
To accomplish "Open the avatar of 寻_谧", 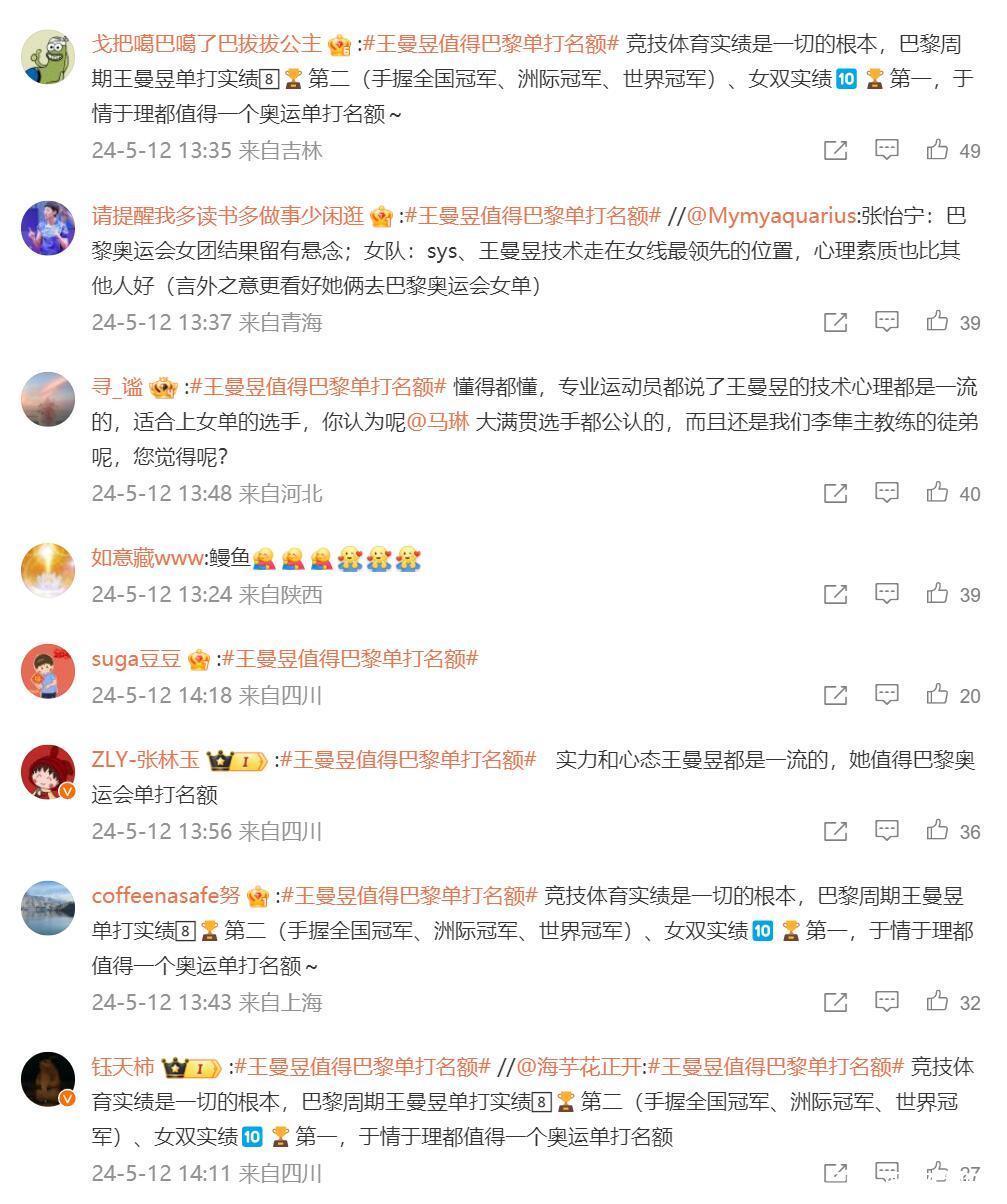I will pyautogui.click(x=48, y=398).
